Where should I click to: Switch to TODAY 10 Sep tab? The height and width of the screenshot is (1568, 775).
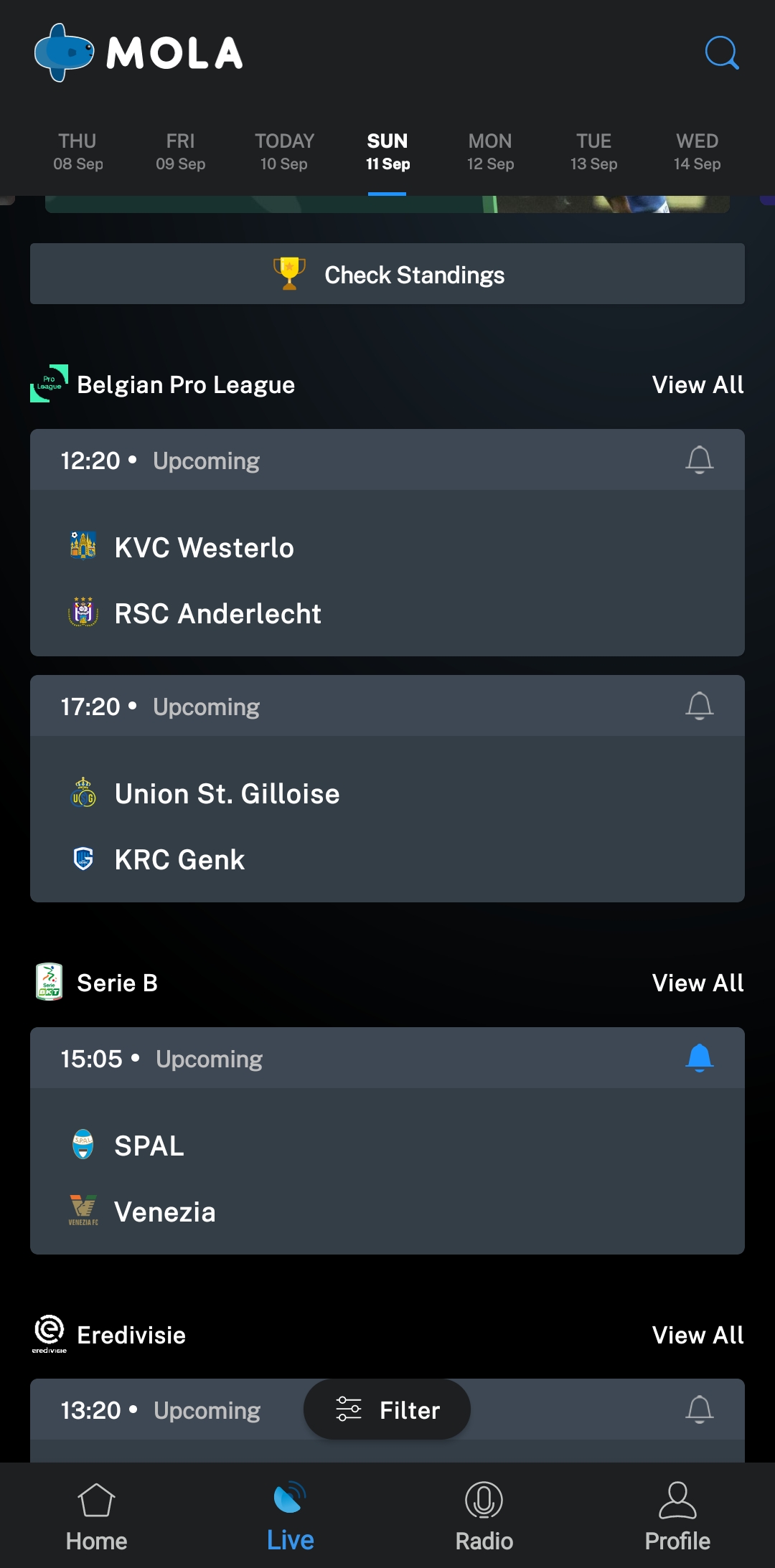(284, 151)
